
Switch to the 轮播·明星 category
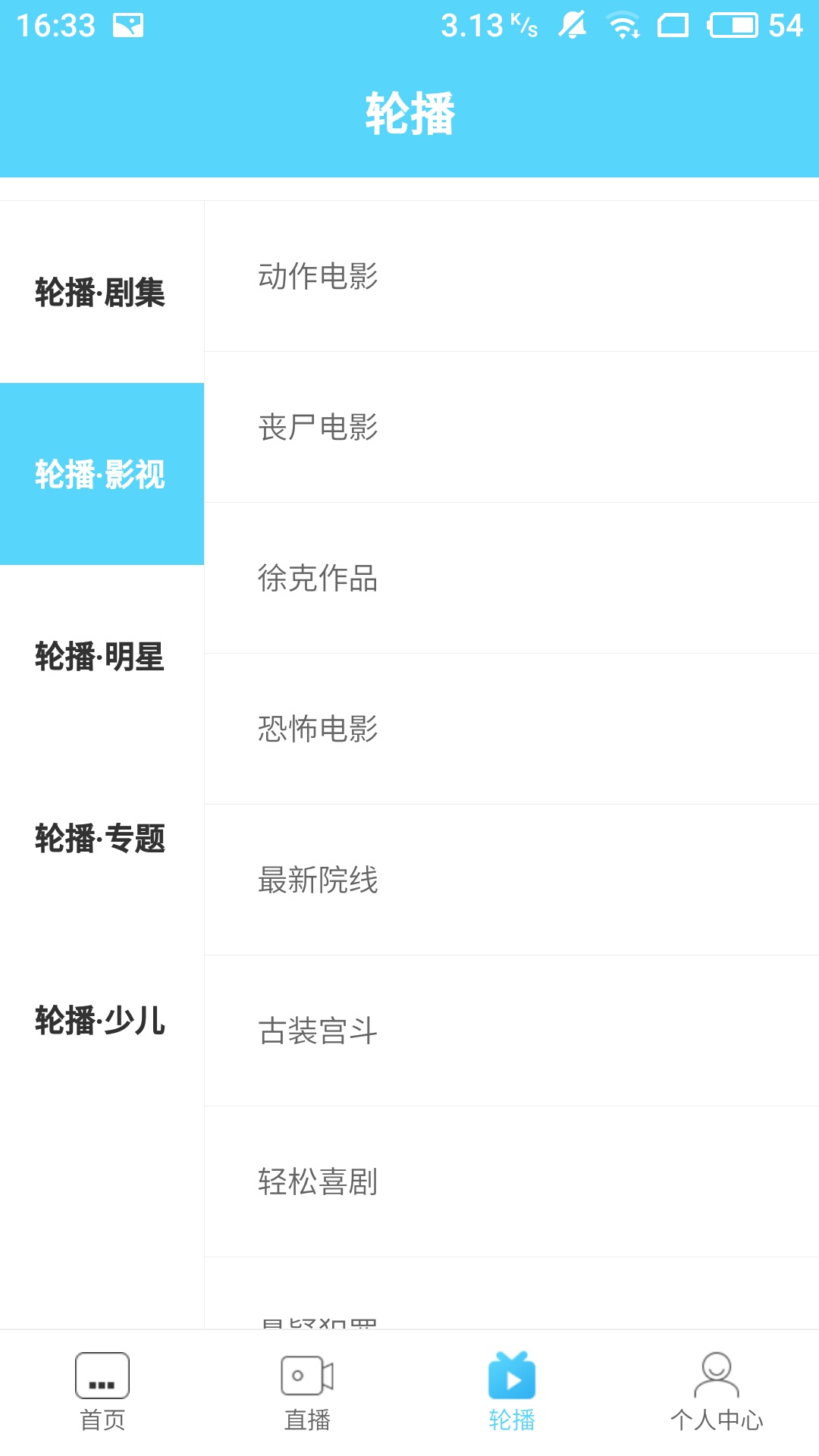tap(102, 656)
